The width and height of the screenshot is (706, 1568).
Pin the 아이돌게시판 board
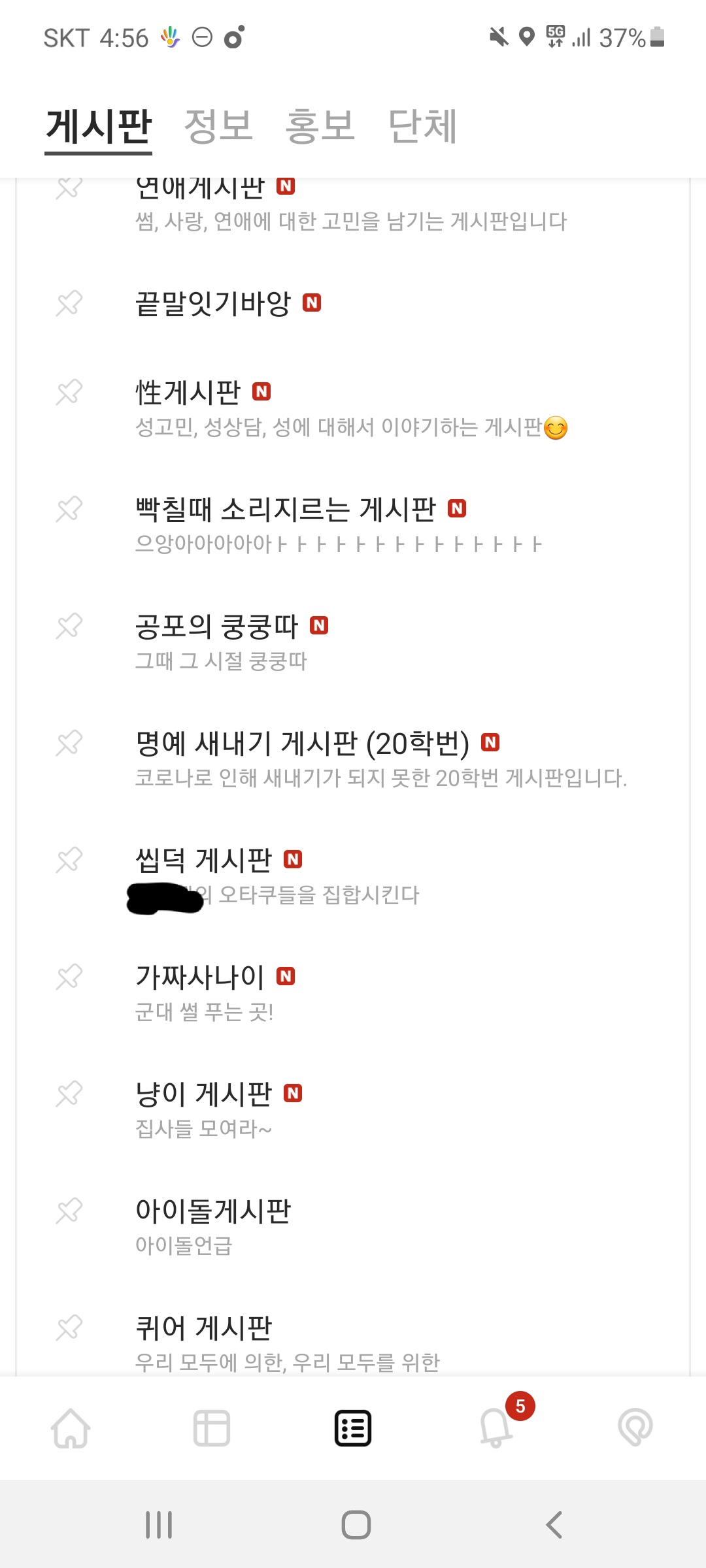click(69, 1211)
